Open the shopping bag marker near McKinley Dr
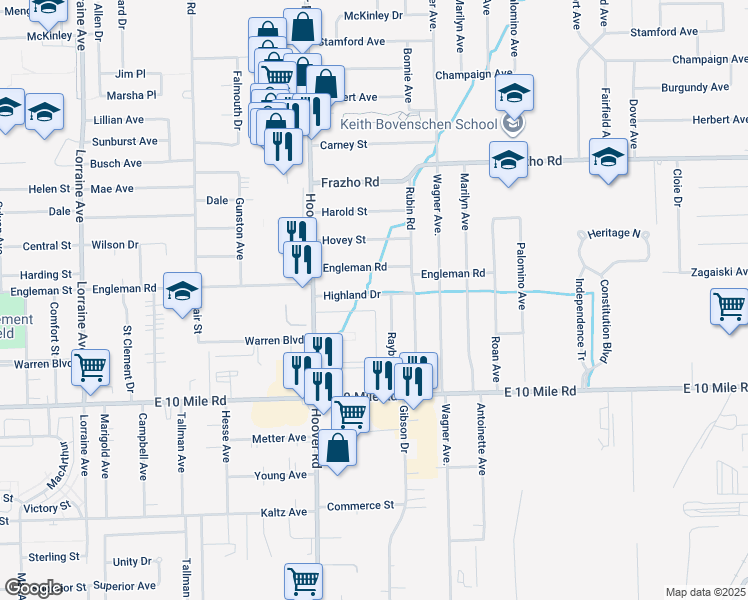Screen dimensions: 748x600 click(303, 29)
